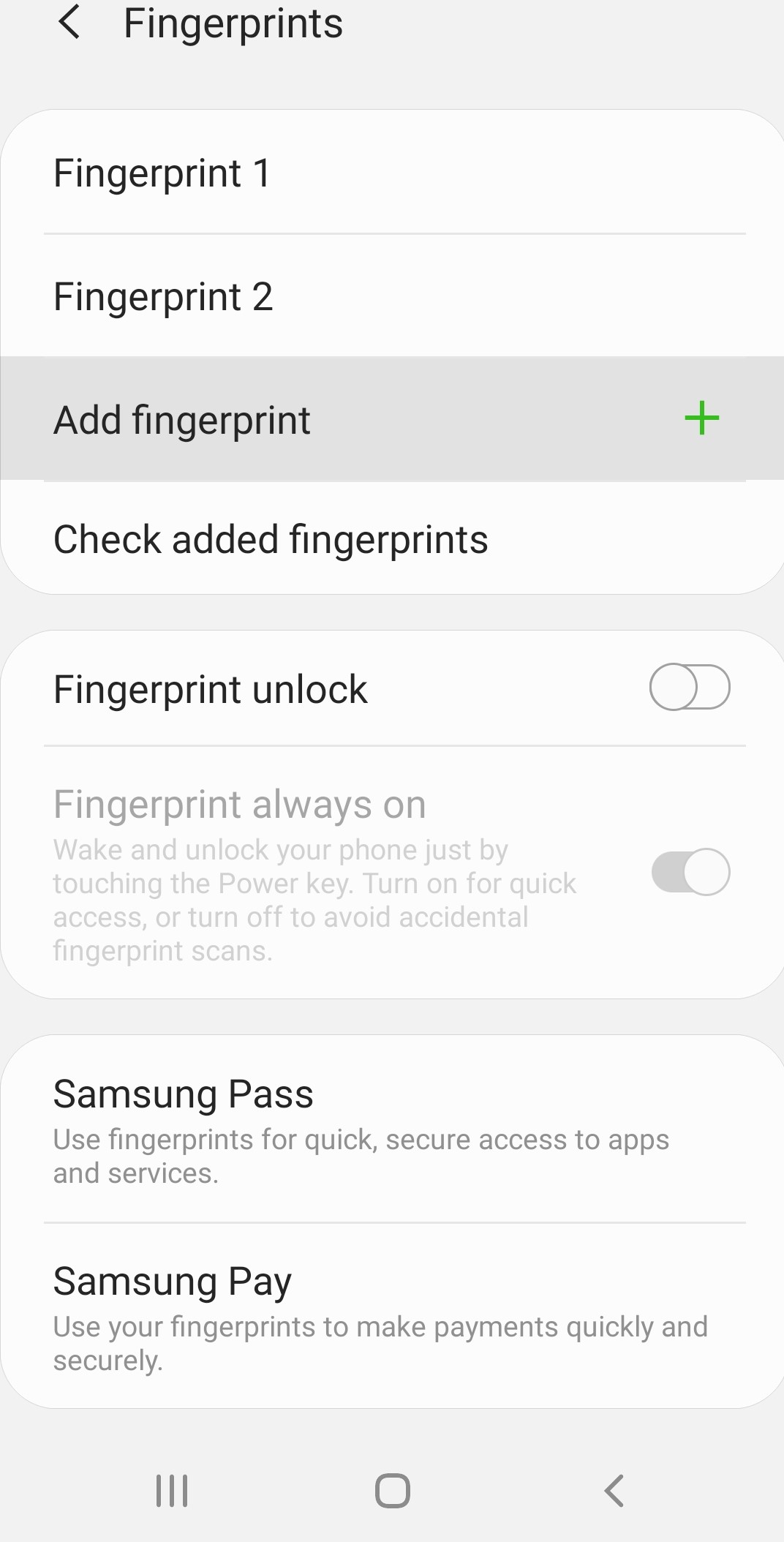Disable the Fingerprint always on switch
Screen dimensions: 784x1542
(688, 872)
